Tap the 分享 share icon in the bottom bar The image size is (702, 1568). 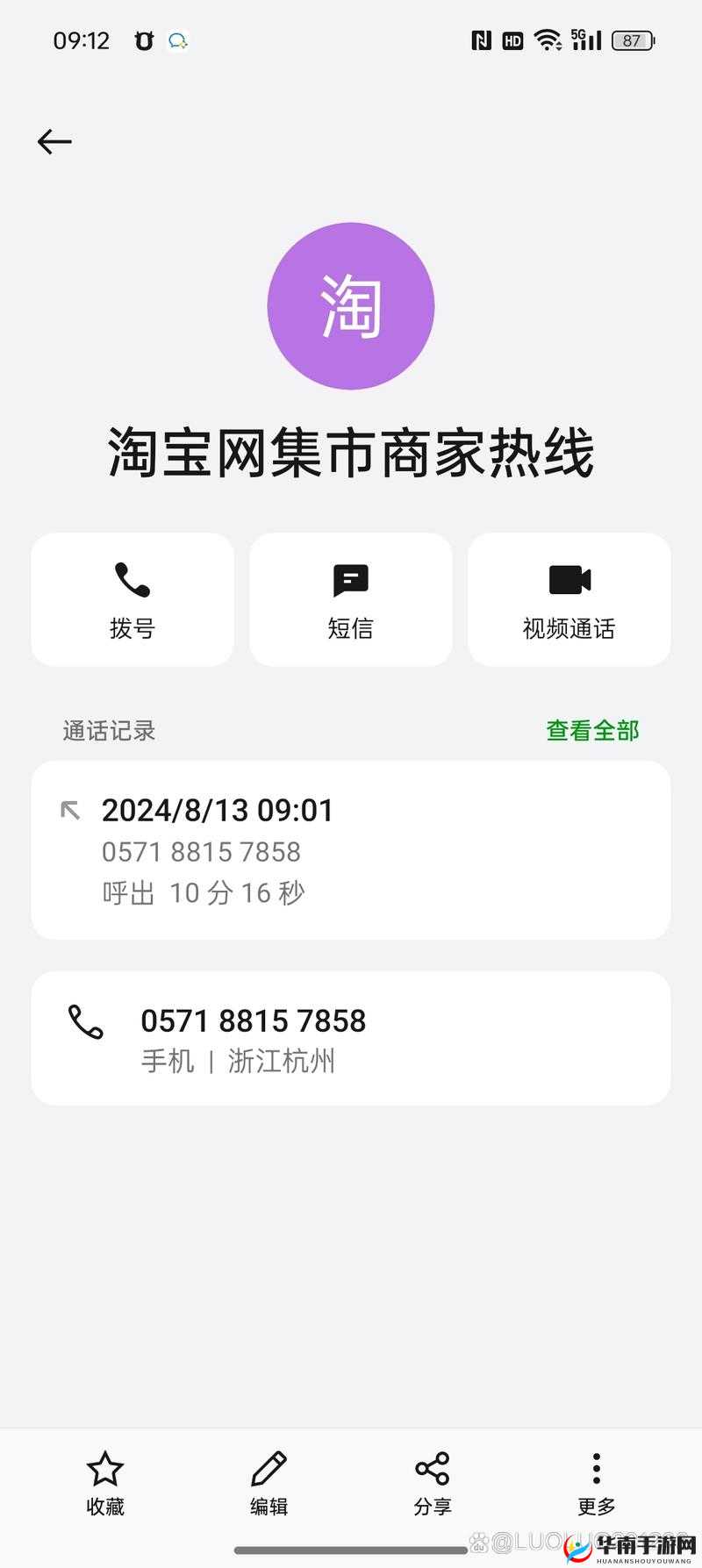(432, 1464)
